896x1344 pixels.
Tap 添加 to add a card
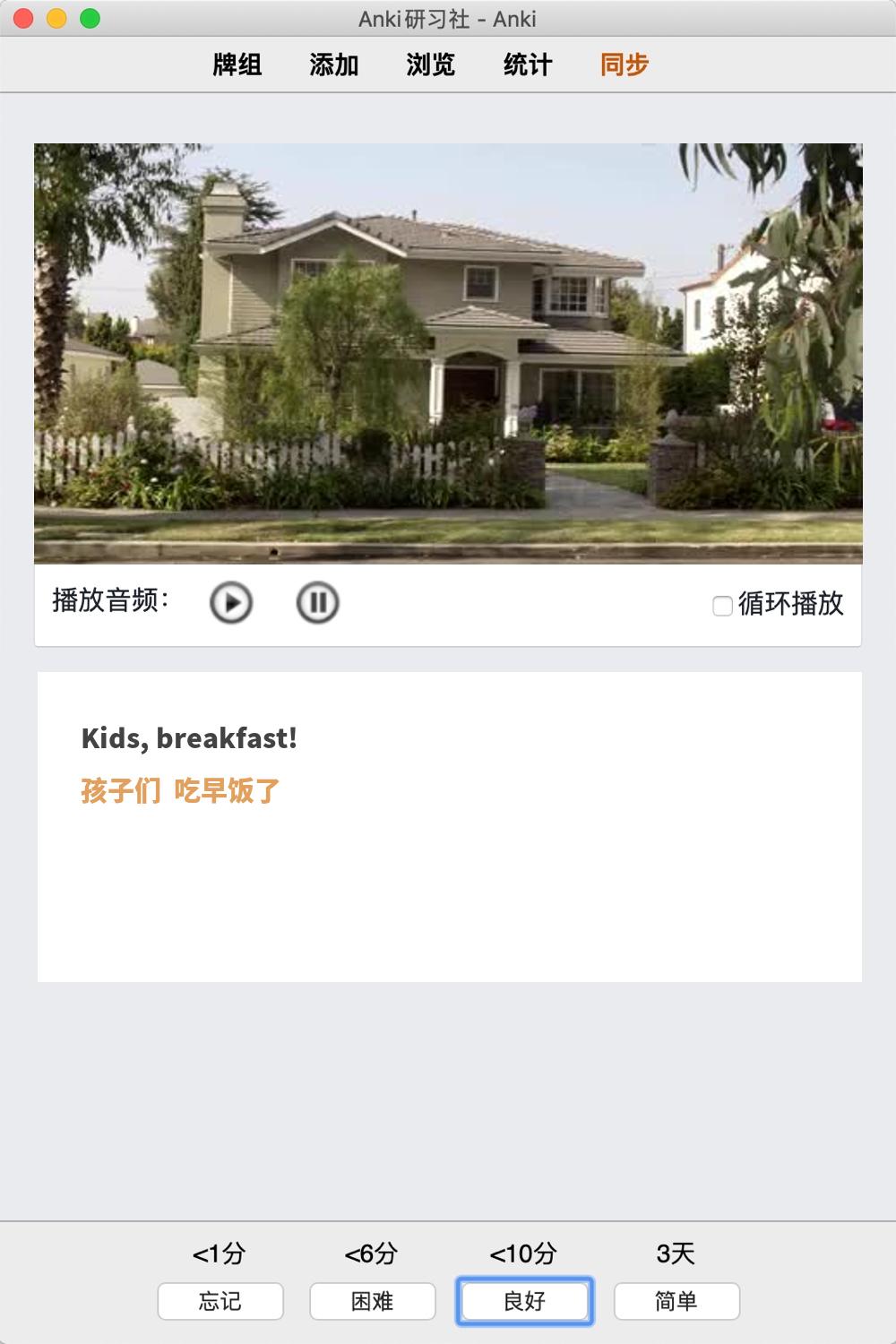[333, 65]
